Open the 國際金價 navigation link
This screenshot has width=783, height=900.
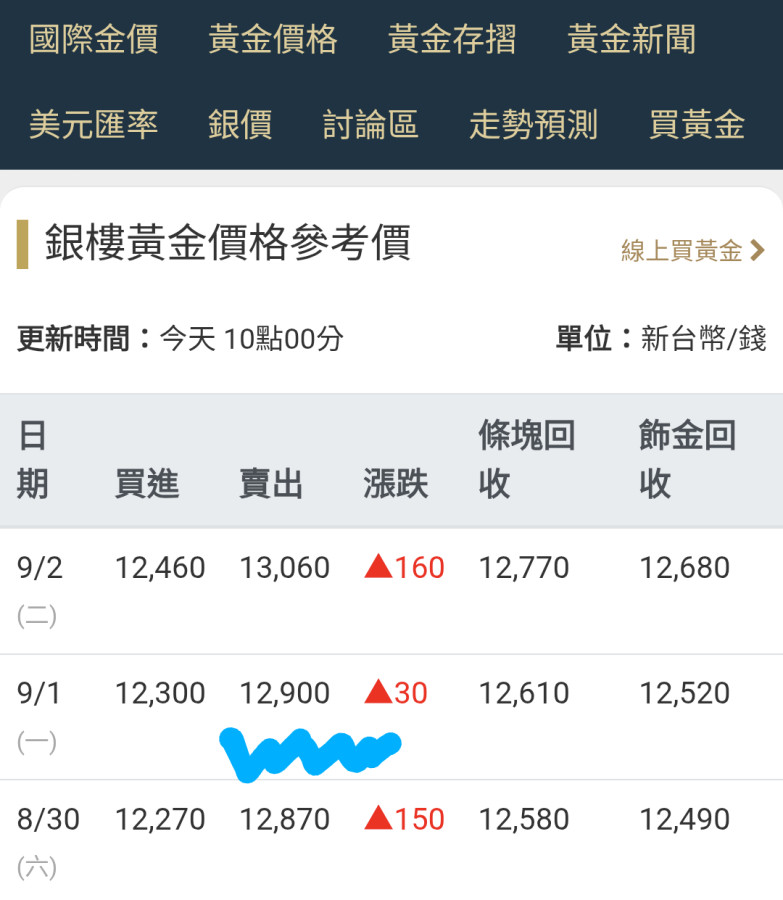94,40
